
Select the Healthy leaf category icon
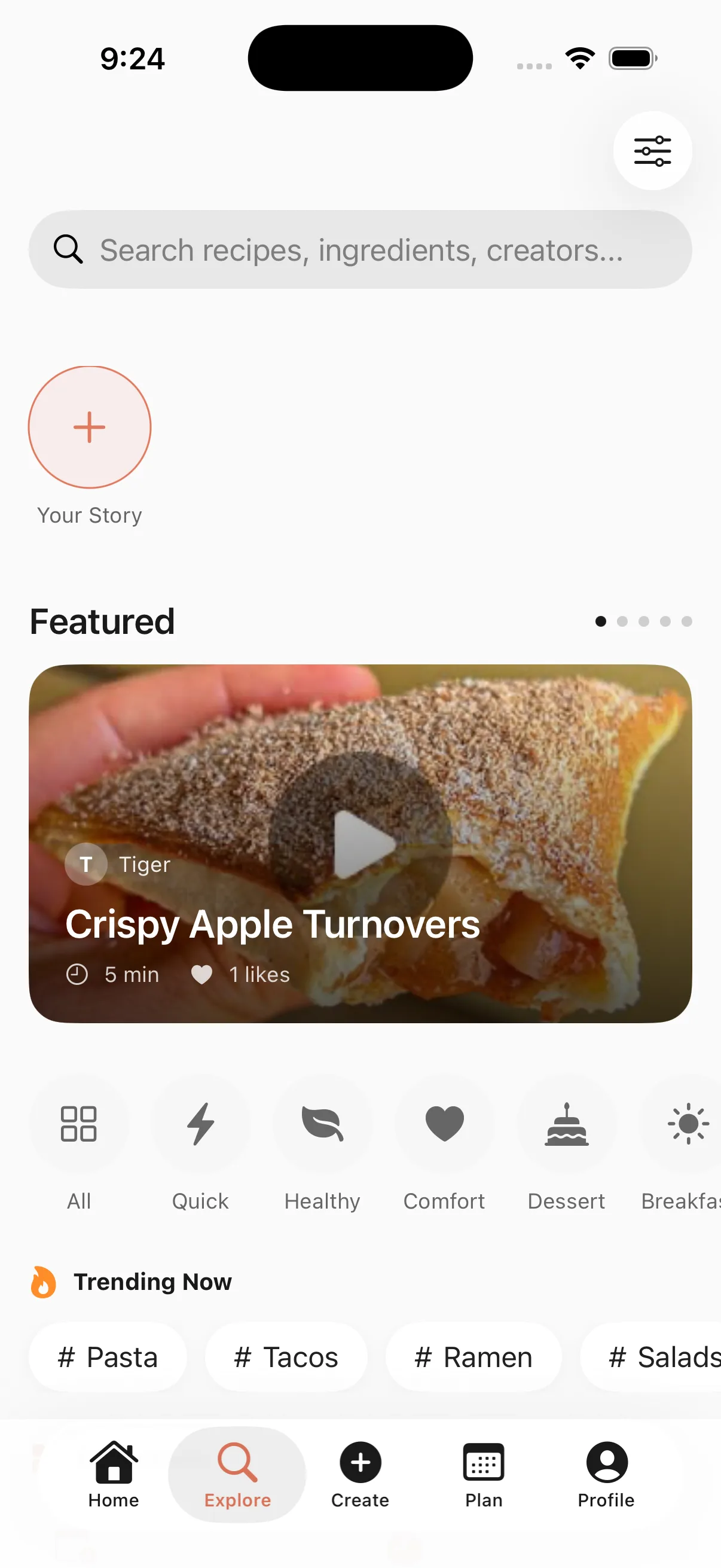coord(322,1123)
